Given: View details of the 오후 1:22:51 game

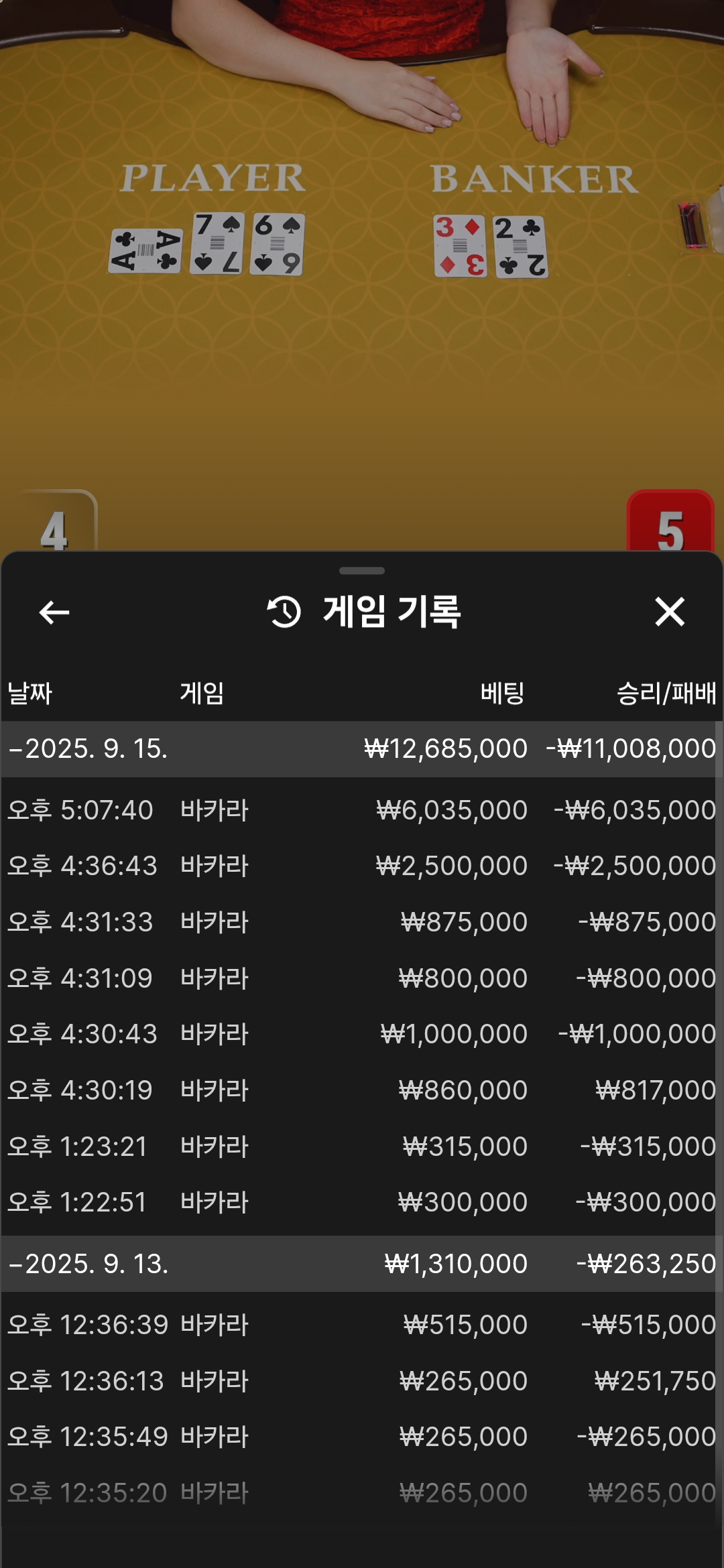Looking at the screenshot, I should tap(361, 1202).
